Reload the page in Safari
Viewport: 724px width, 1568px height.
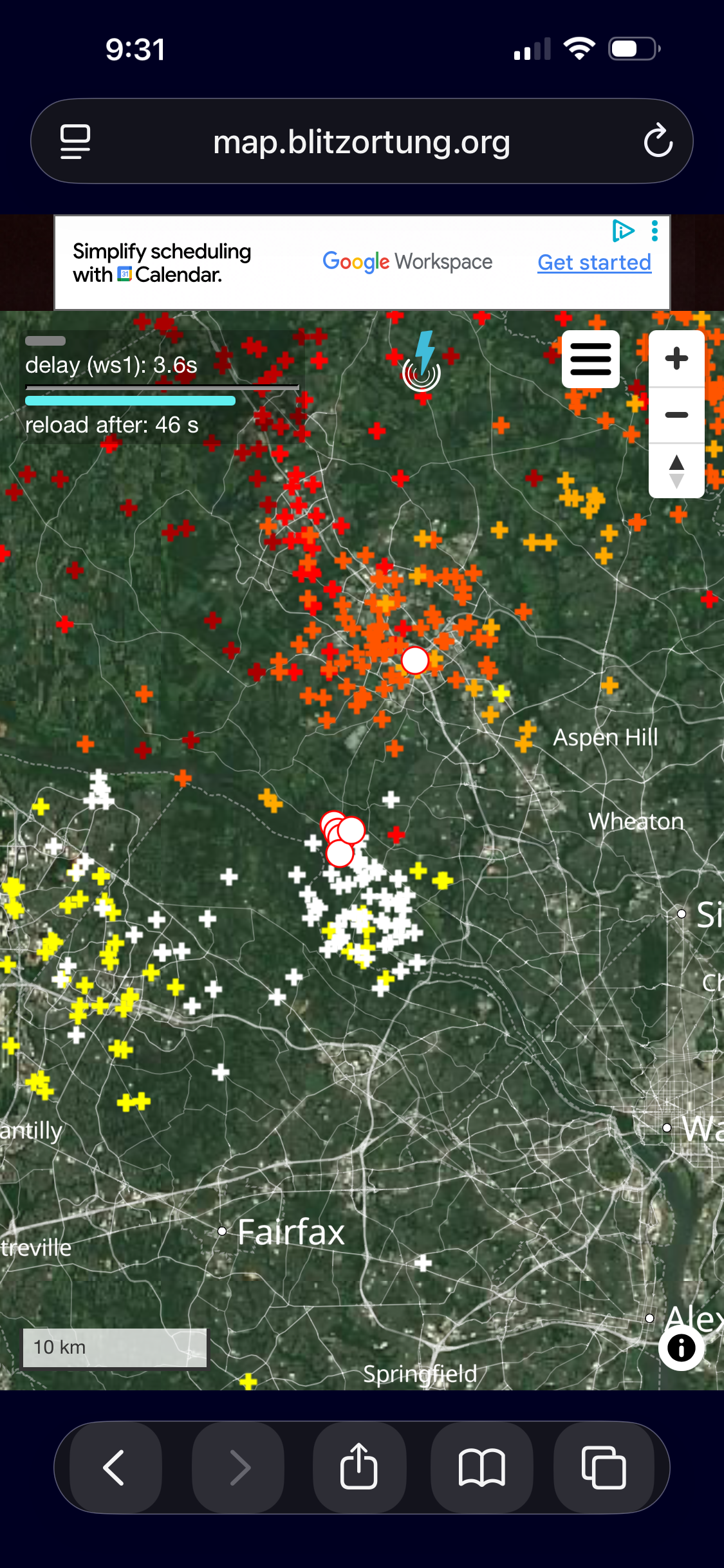click(x=658, y=141)
